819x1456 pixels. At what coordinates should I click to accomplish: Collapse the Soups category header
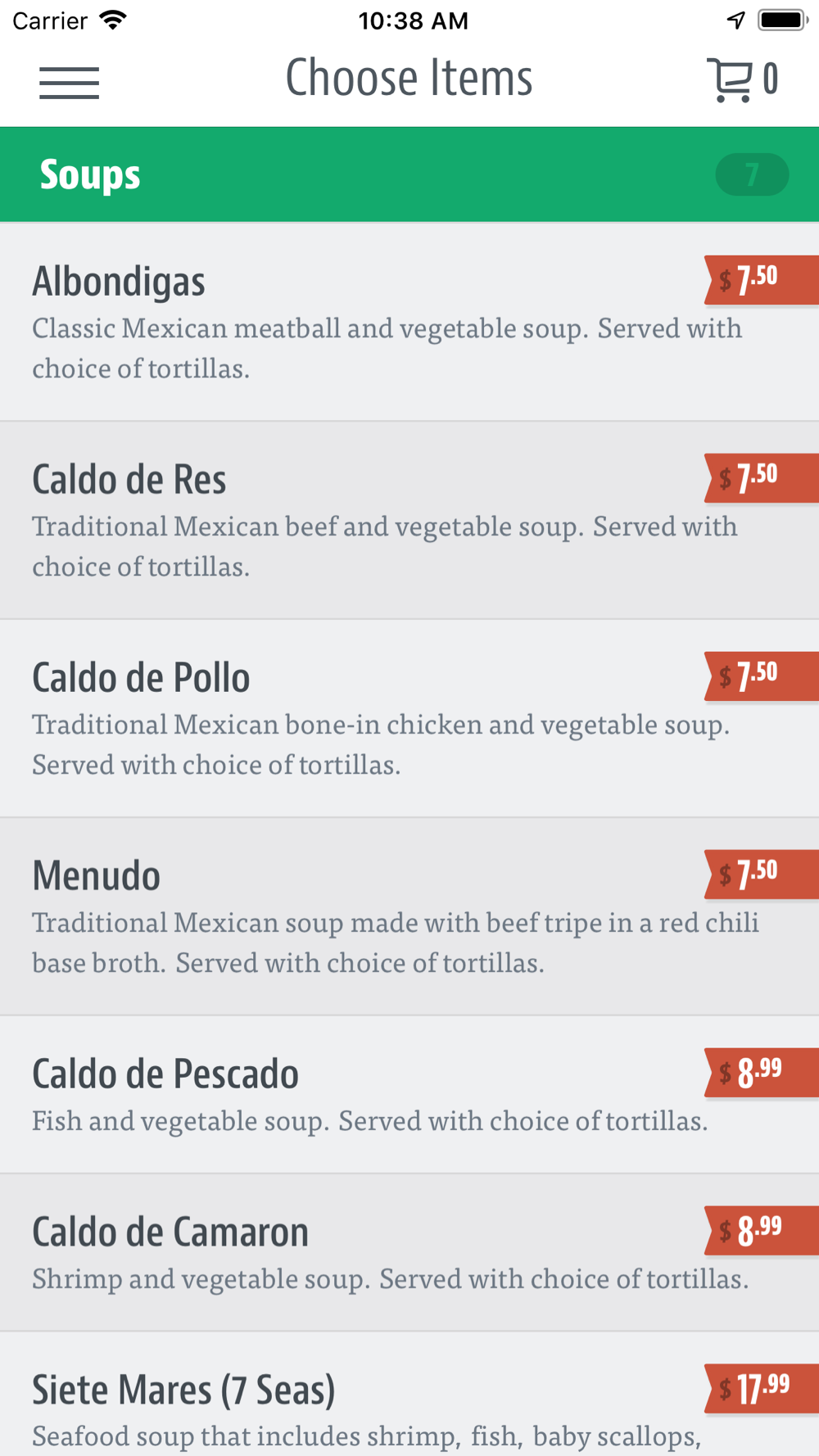click(x=409, y=174)
